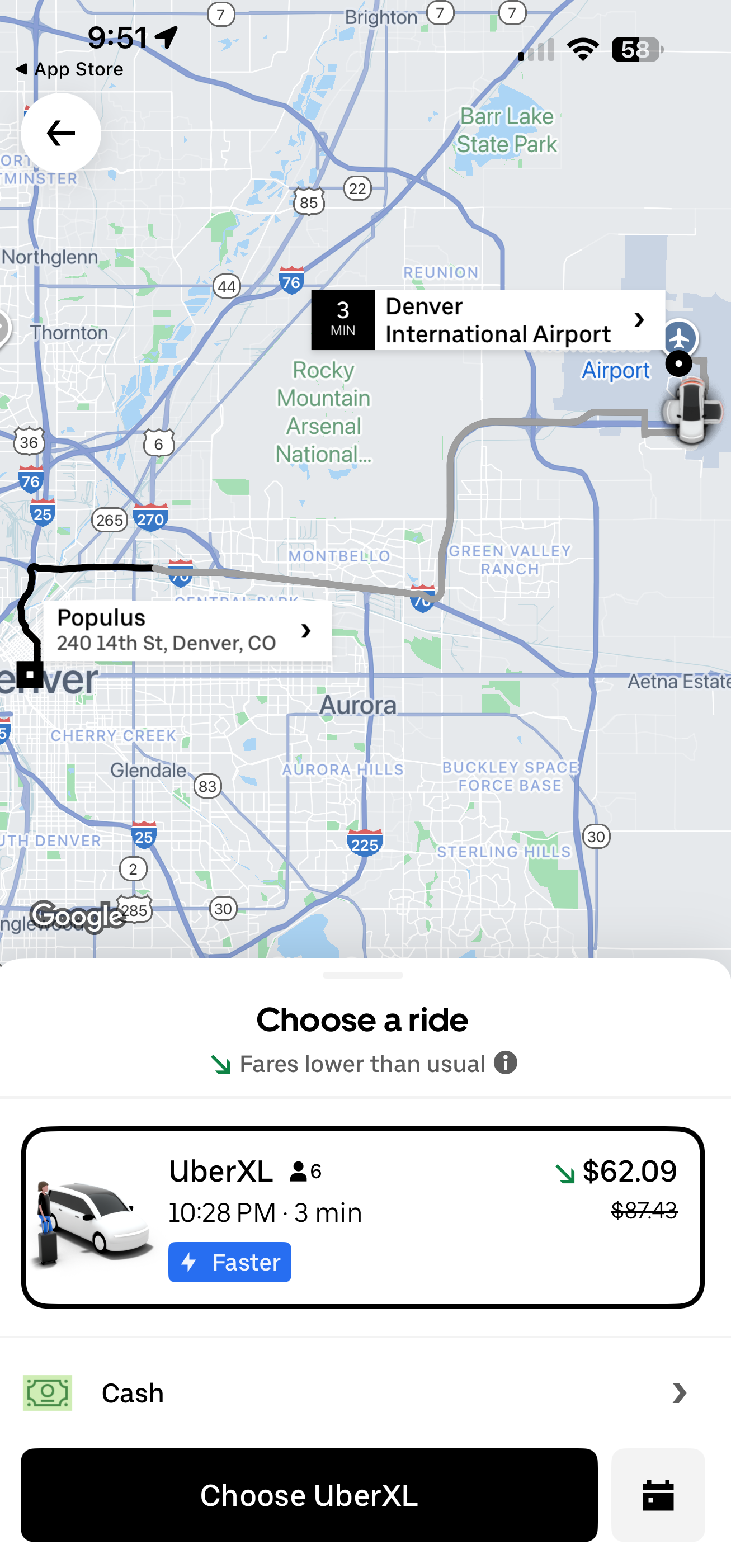Confirm with Choose UberXL button
Image resolution: width=731 pixels, height=1568 pixels.
click(x=309, y=1495)
